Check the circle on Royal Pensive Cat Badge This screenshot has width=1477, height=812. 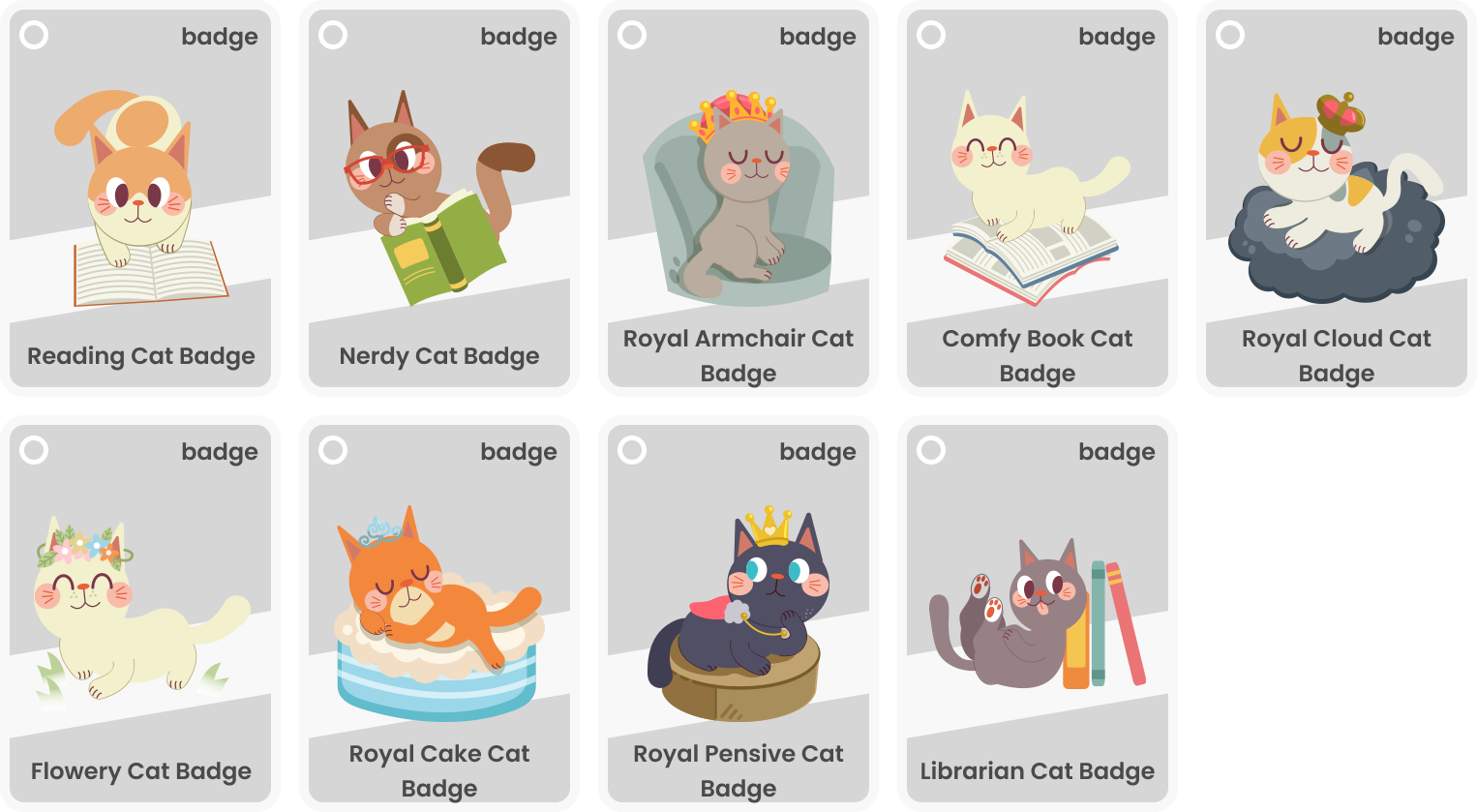point(632,451)
